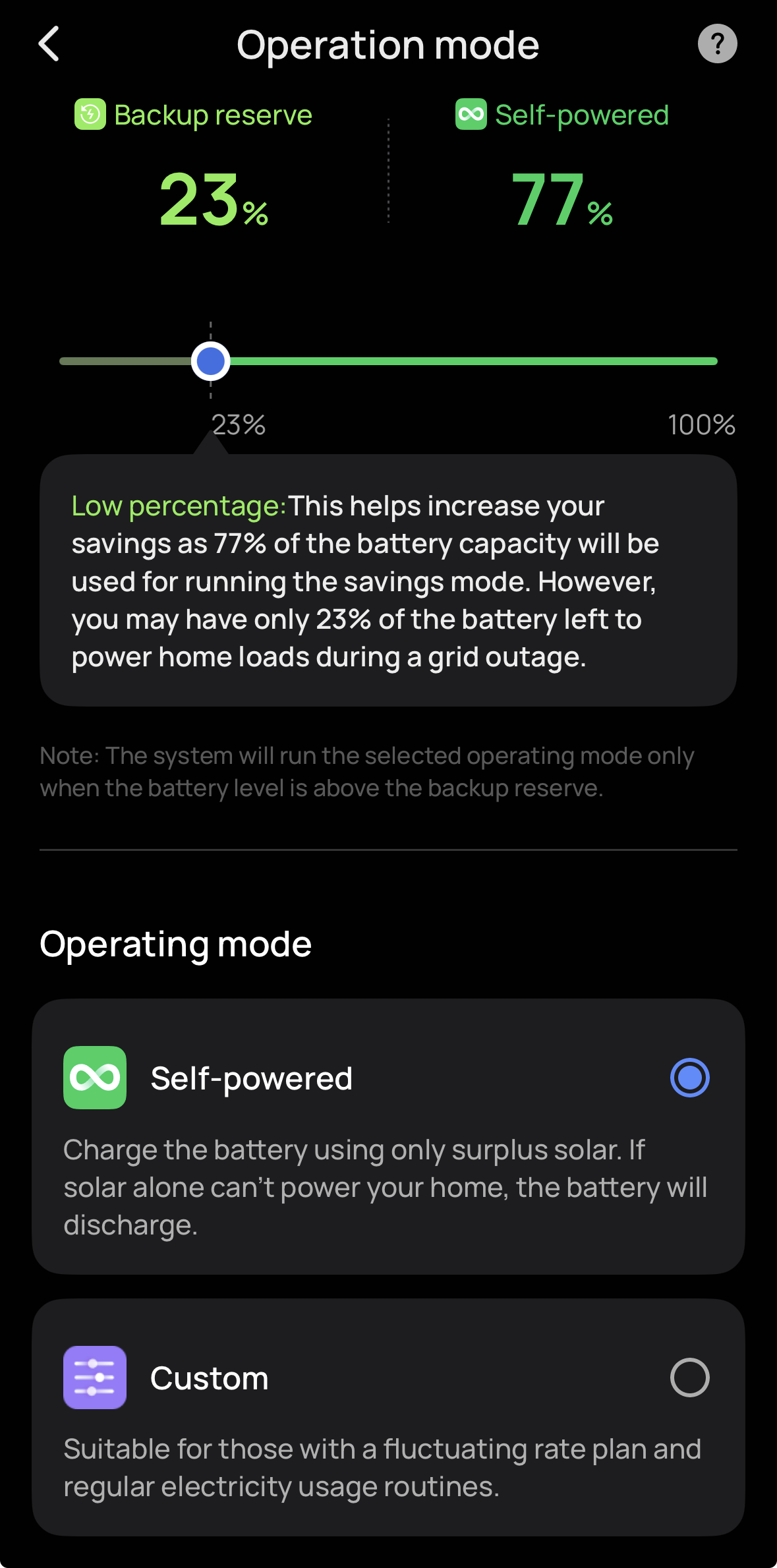Open the help question mark icon
This screenshot has width=777, height=1568.
(717, 44)
